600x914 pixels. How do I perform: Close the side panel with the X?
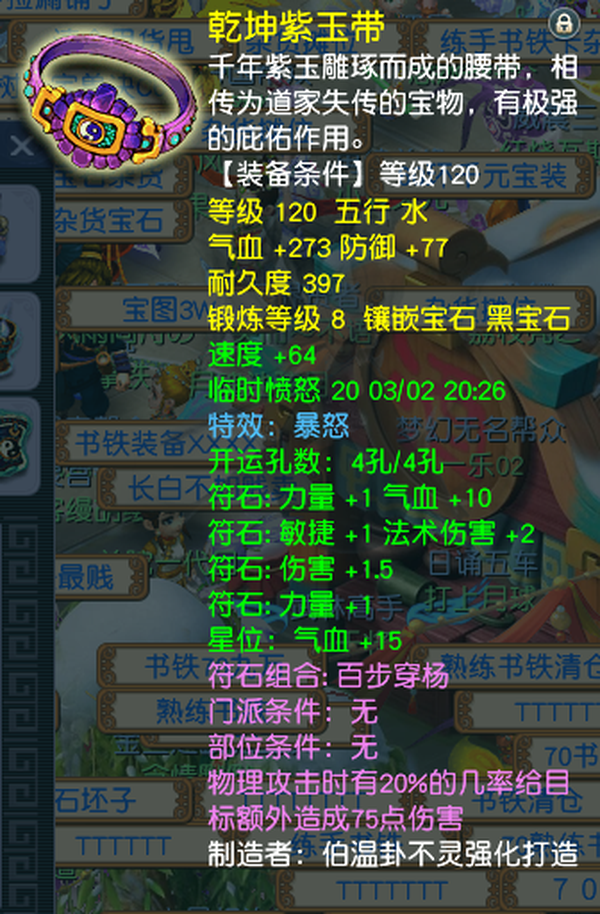[x=21, y=147]
